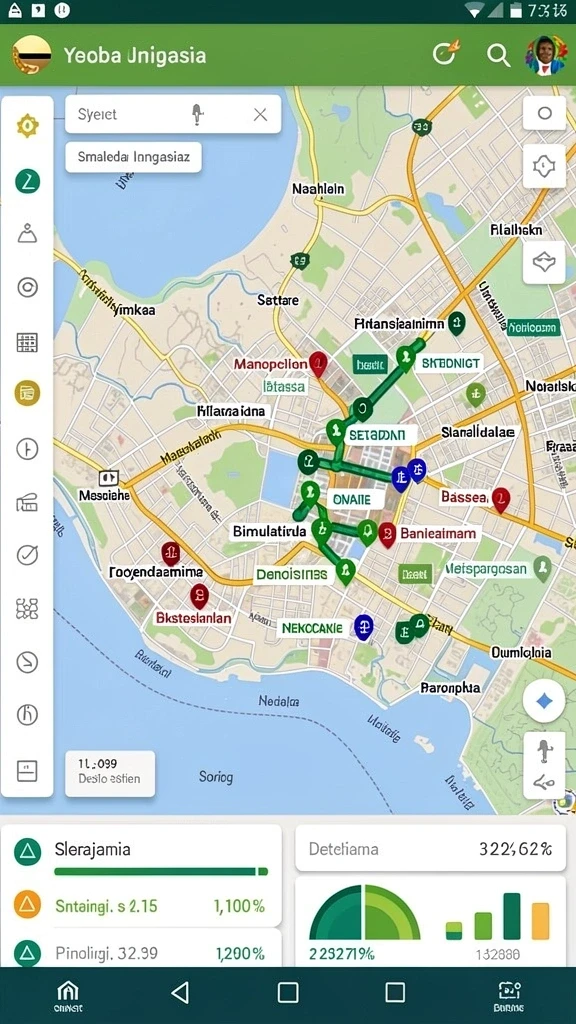576x1024 pixels.
Task: Tap the refresh icon in the app bar
Action: coord(445,54)
